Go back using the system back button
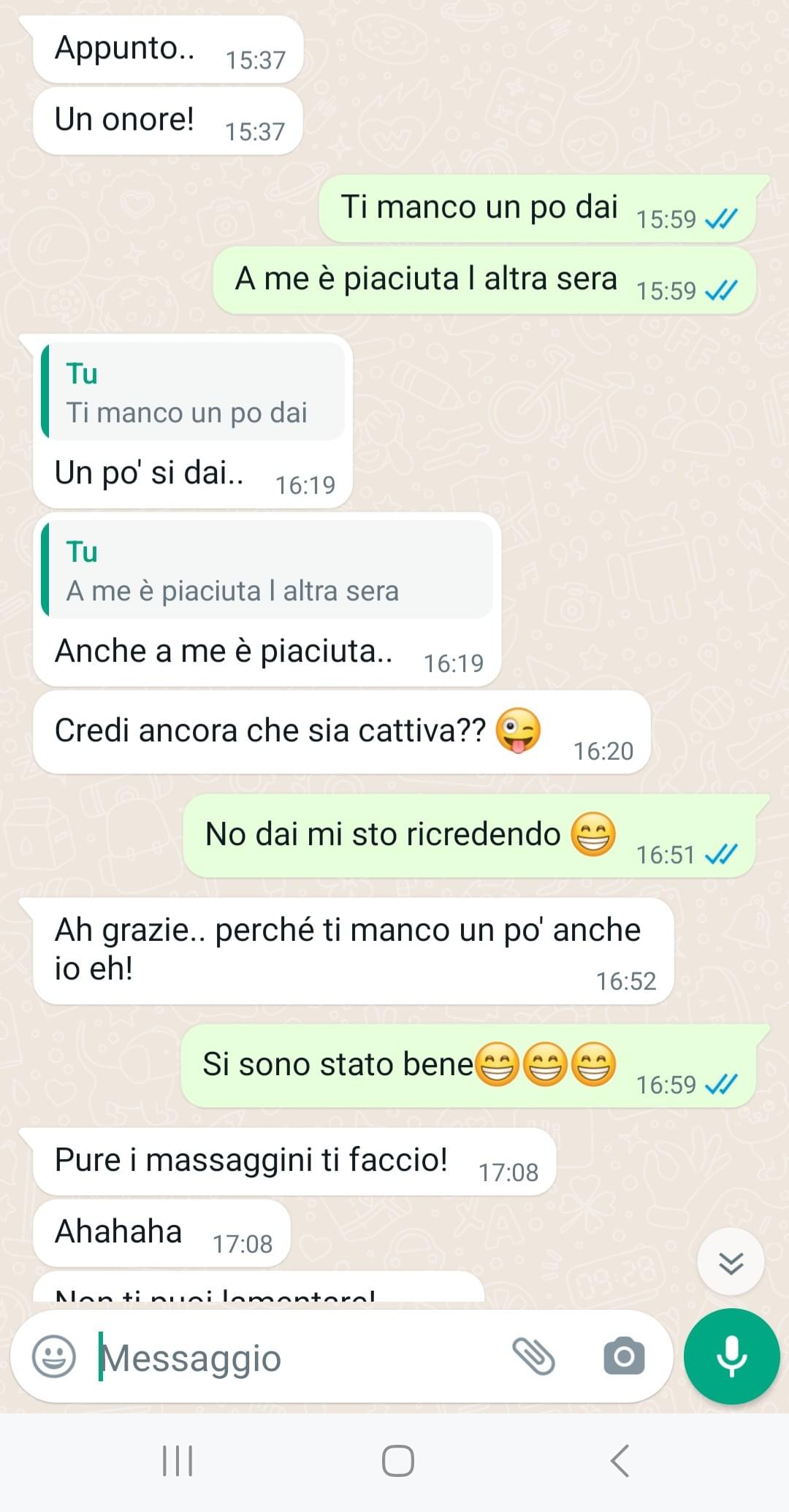The width and height of the screenshot is (789, 1512). (x=620, y=1461)
